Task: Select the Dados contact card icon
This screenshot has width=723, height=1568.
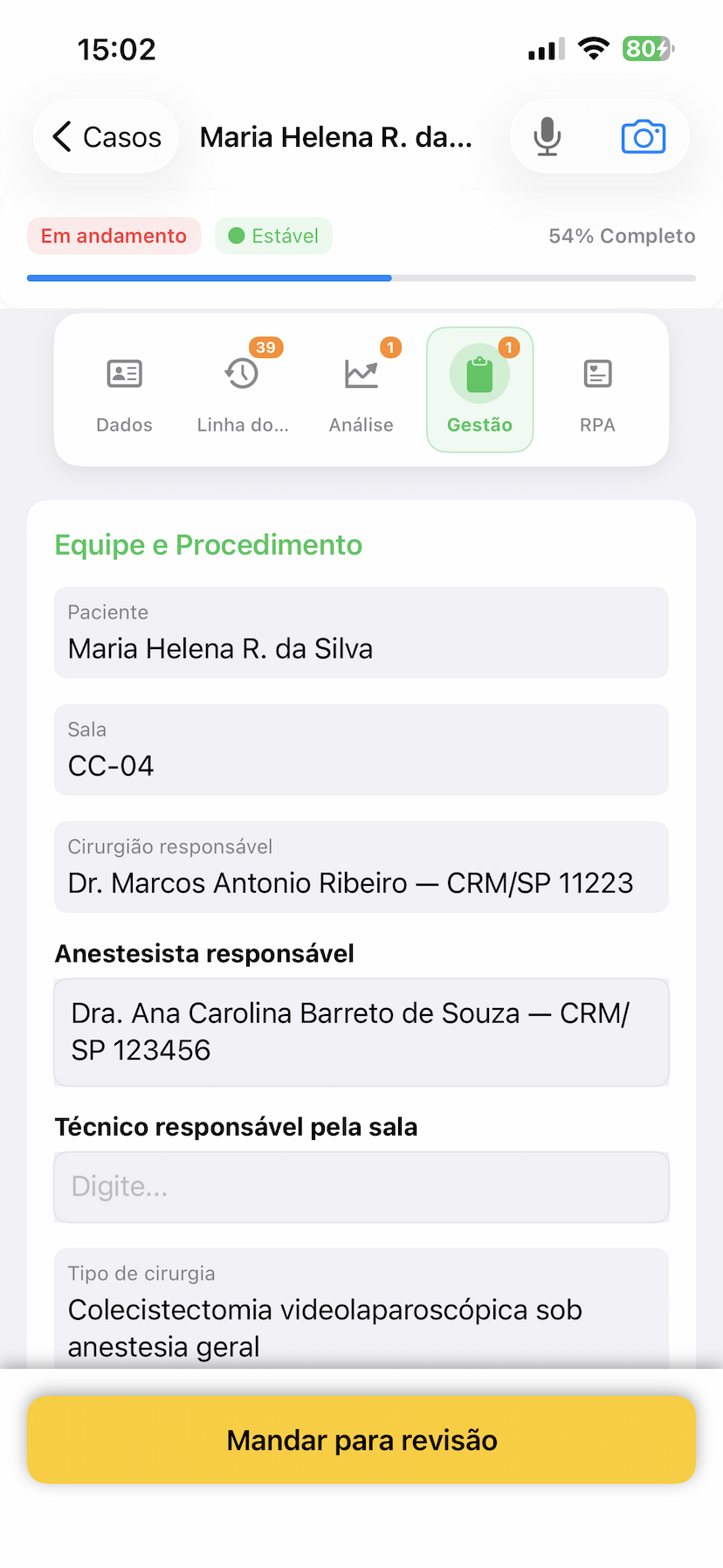Action: tap(123, 373)
